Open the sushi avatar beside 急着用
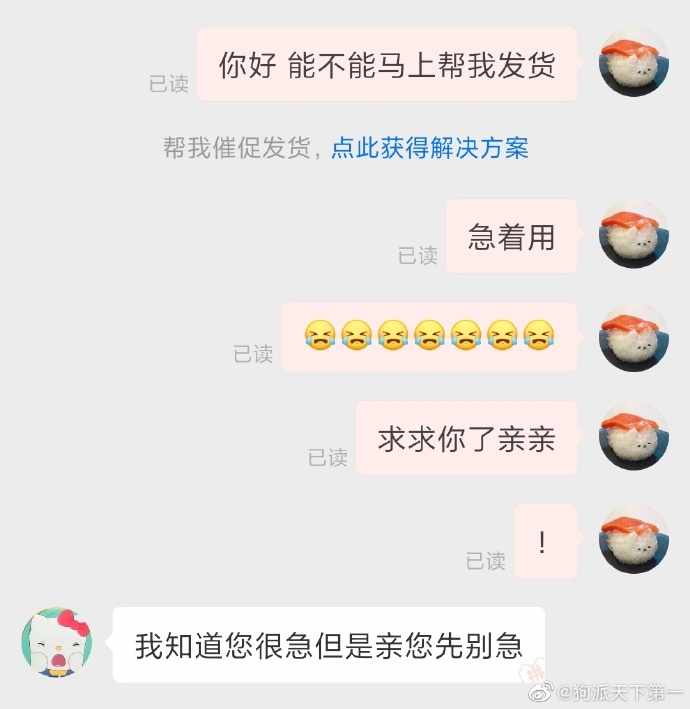The image size is (690, 709). click(x=633, y=235)
